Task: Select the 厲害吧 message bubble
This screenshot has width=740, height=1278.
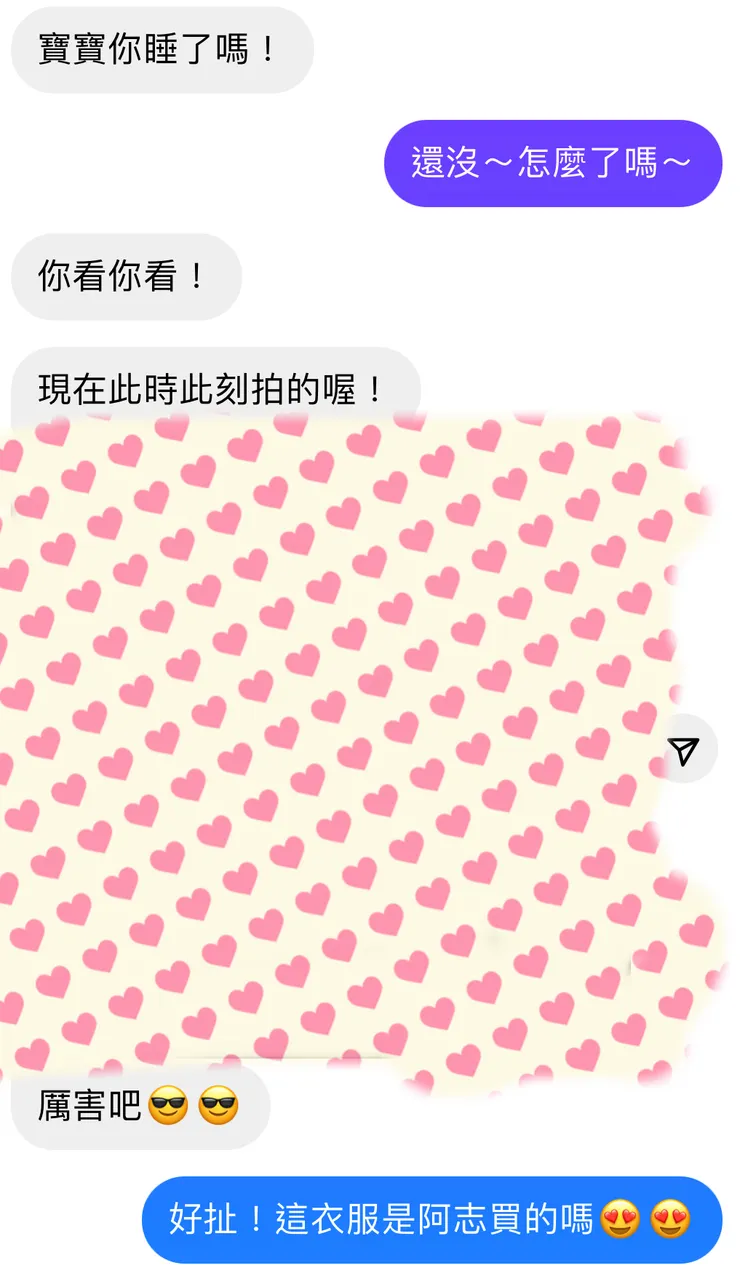Action: (135, 1106)
